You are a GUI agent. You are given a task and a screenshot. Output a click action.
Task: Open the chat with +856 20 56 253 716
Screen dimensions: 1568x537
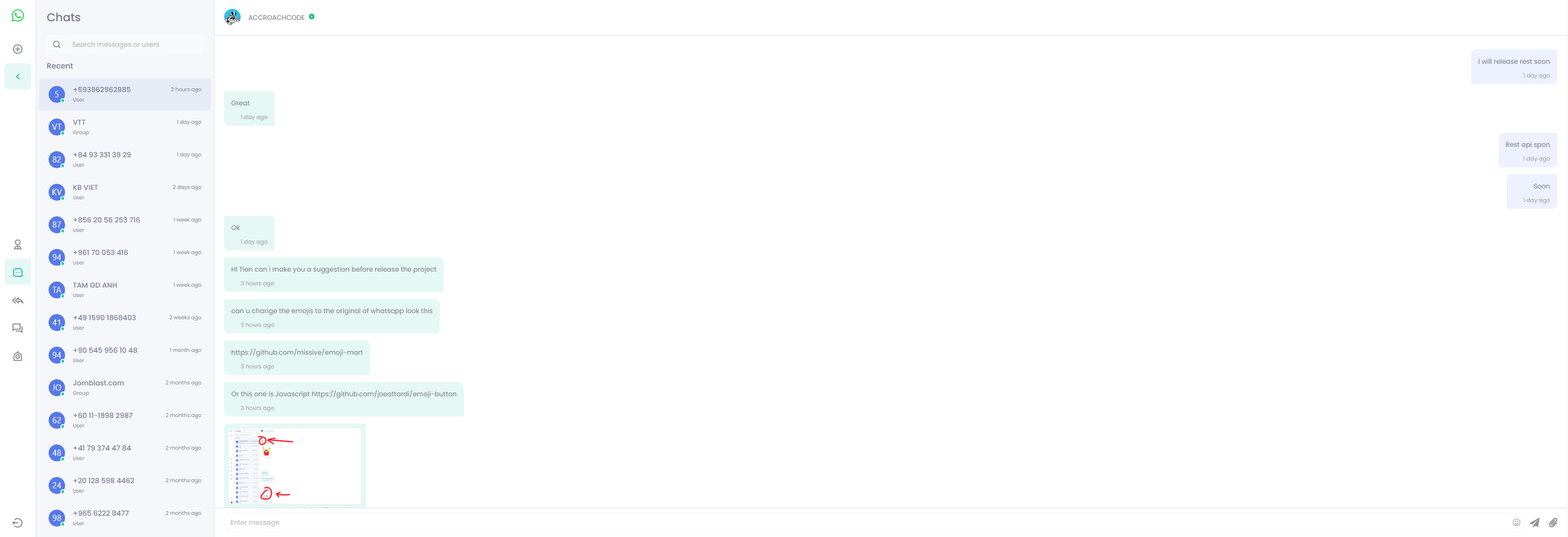pyautogui.click(x=125, y=224)
